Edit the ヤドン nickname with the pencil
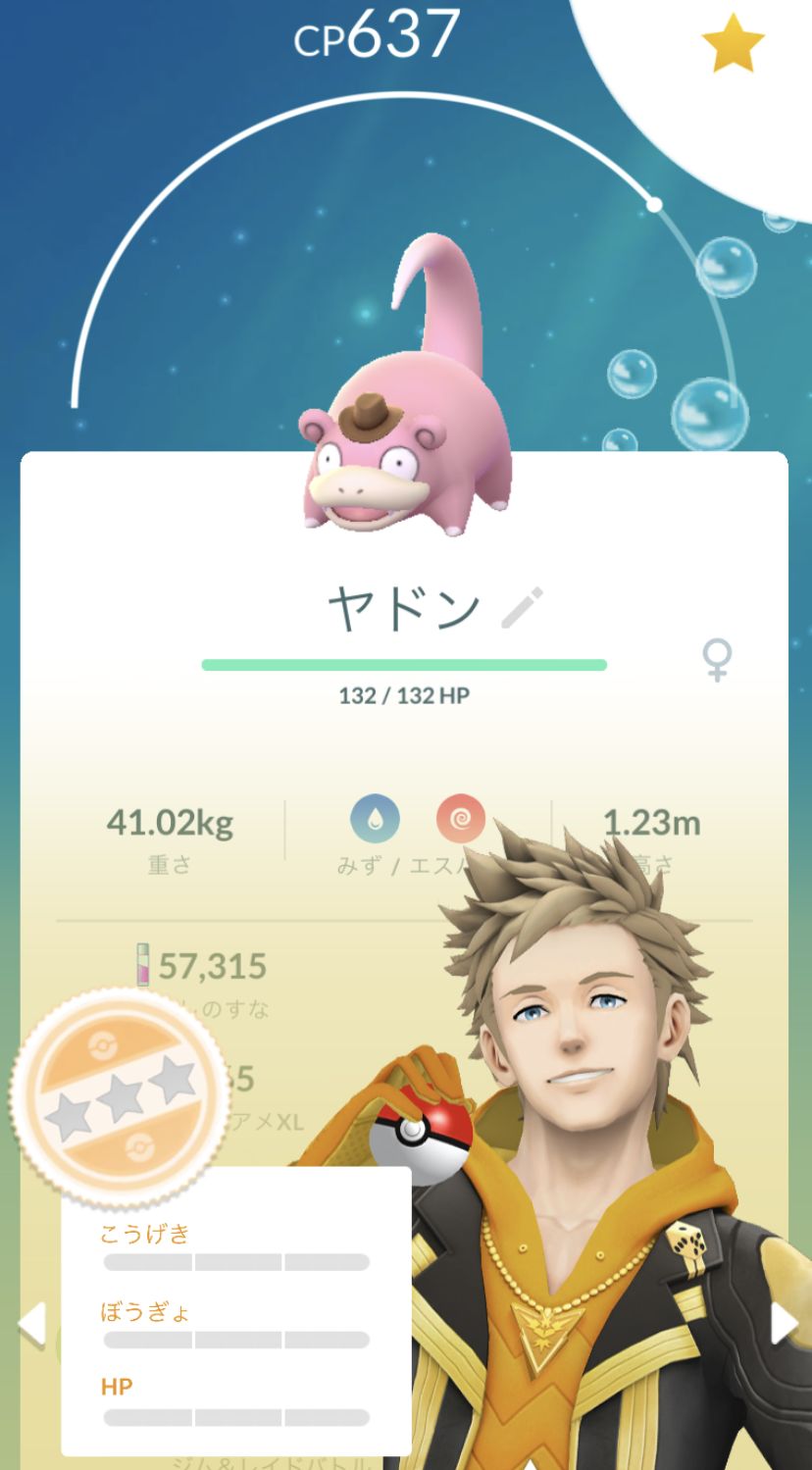The height and width of the screenshot is (1470, 812). (x=522, y=607)
